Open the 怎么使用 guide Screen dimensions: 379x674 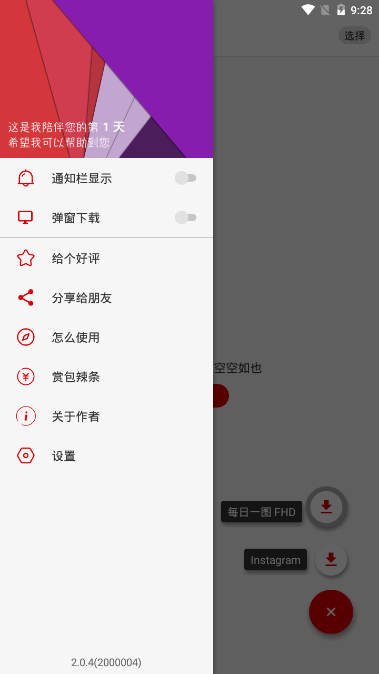[x=107, y=337]
